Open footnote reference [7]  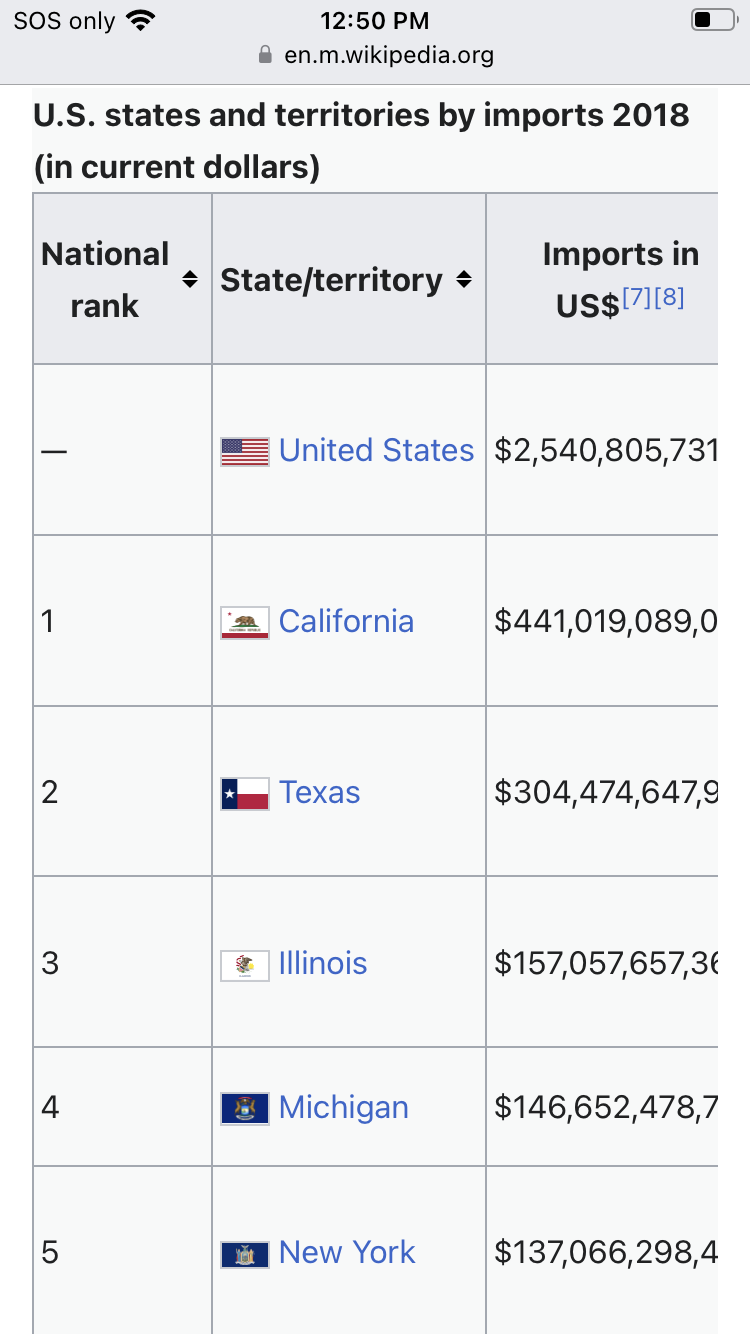point(637,297)
